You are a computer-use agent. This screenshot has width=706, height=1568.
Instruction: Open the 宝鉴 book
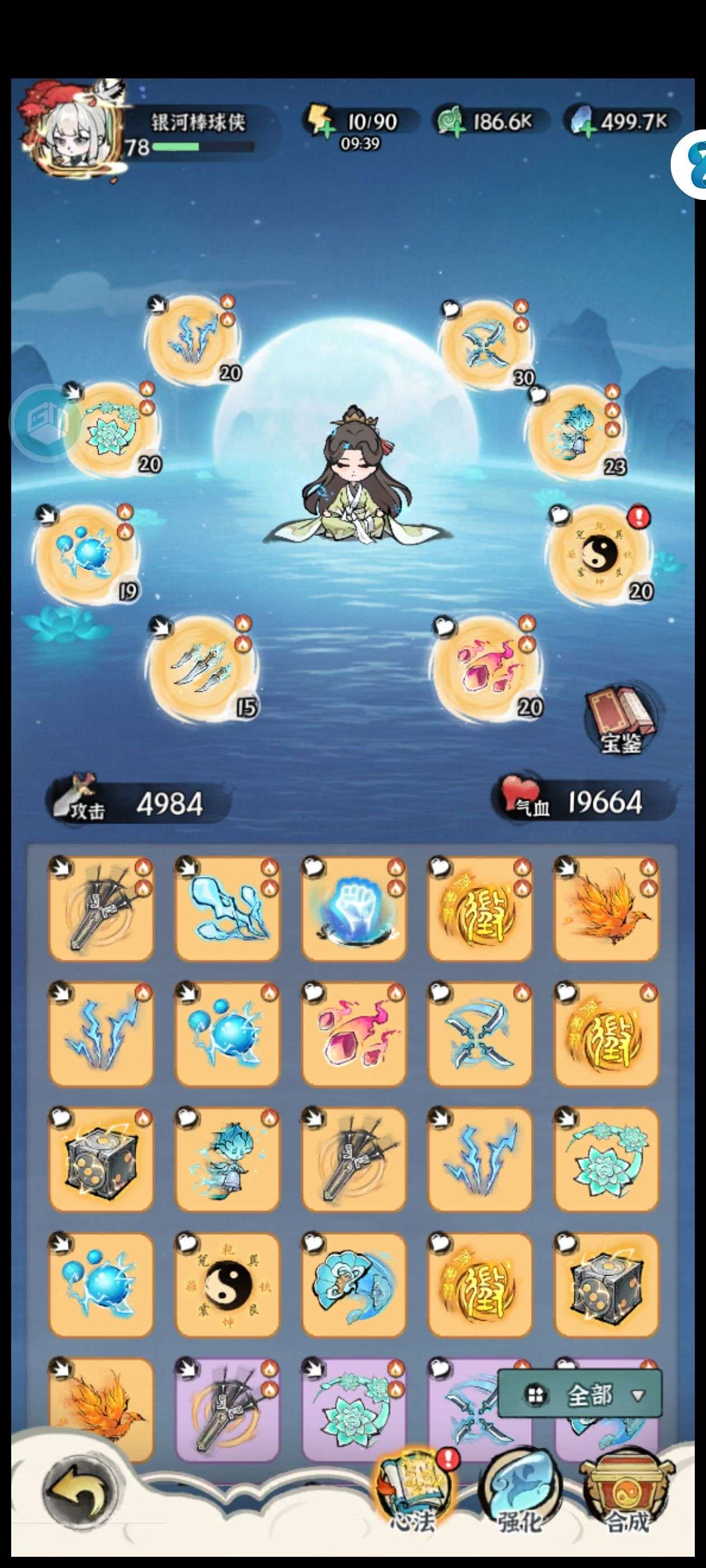(x=620, y=720)
